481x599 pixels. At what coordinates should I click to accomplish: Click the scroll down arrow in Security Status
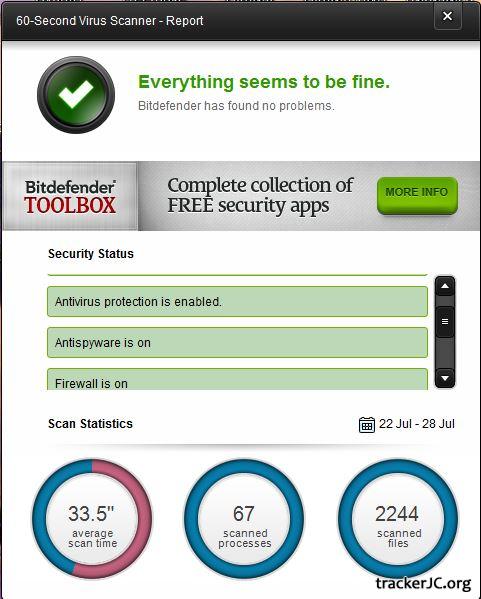click(445, 378)
